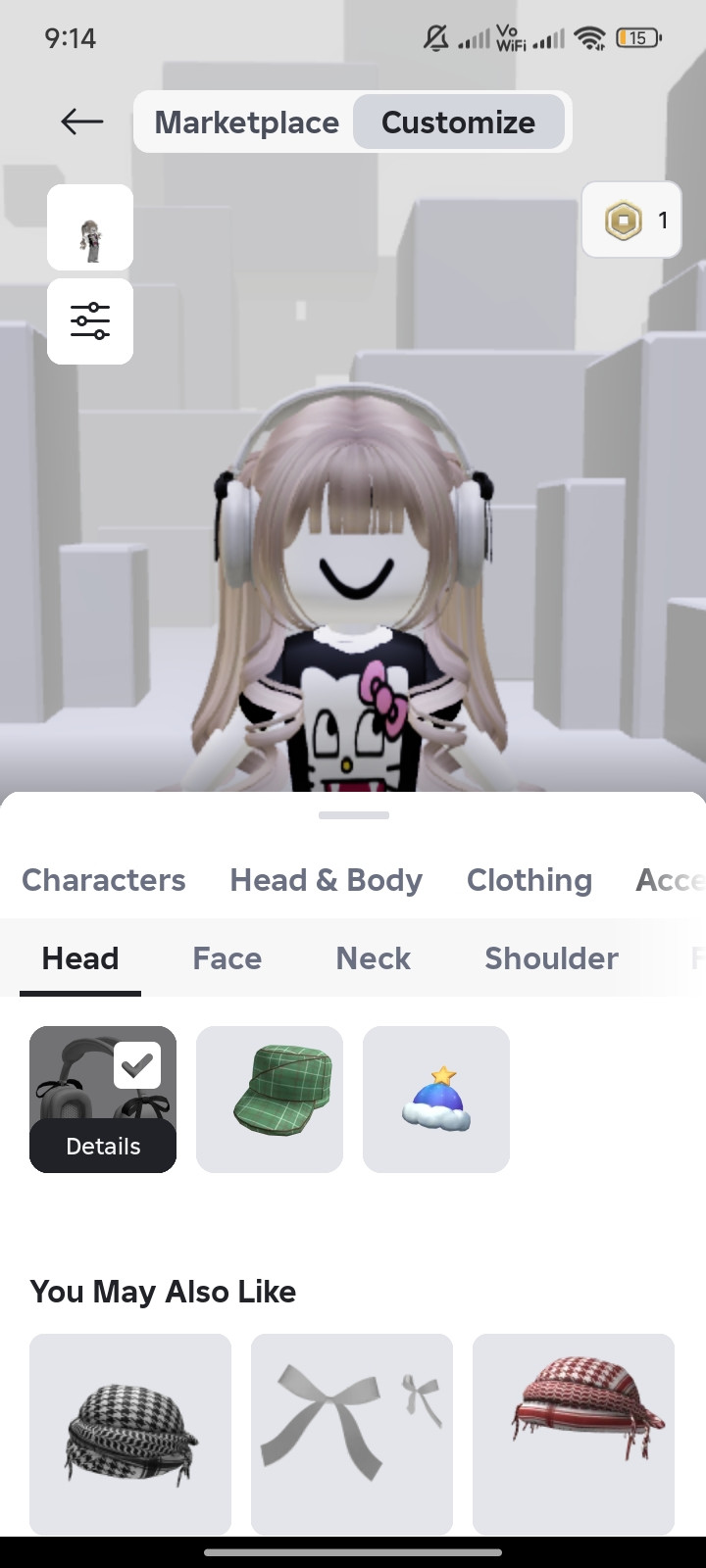
Task: Switch to the Face sub-tab
Action: [227, 957]
